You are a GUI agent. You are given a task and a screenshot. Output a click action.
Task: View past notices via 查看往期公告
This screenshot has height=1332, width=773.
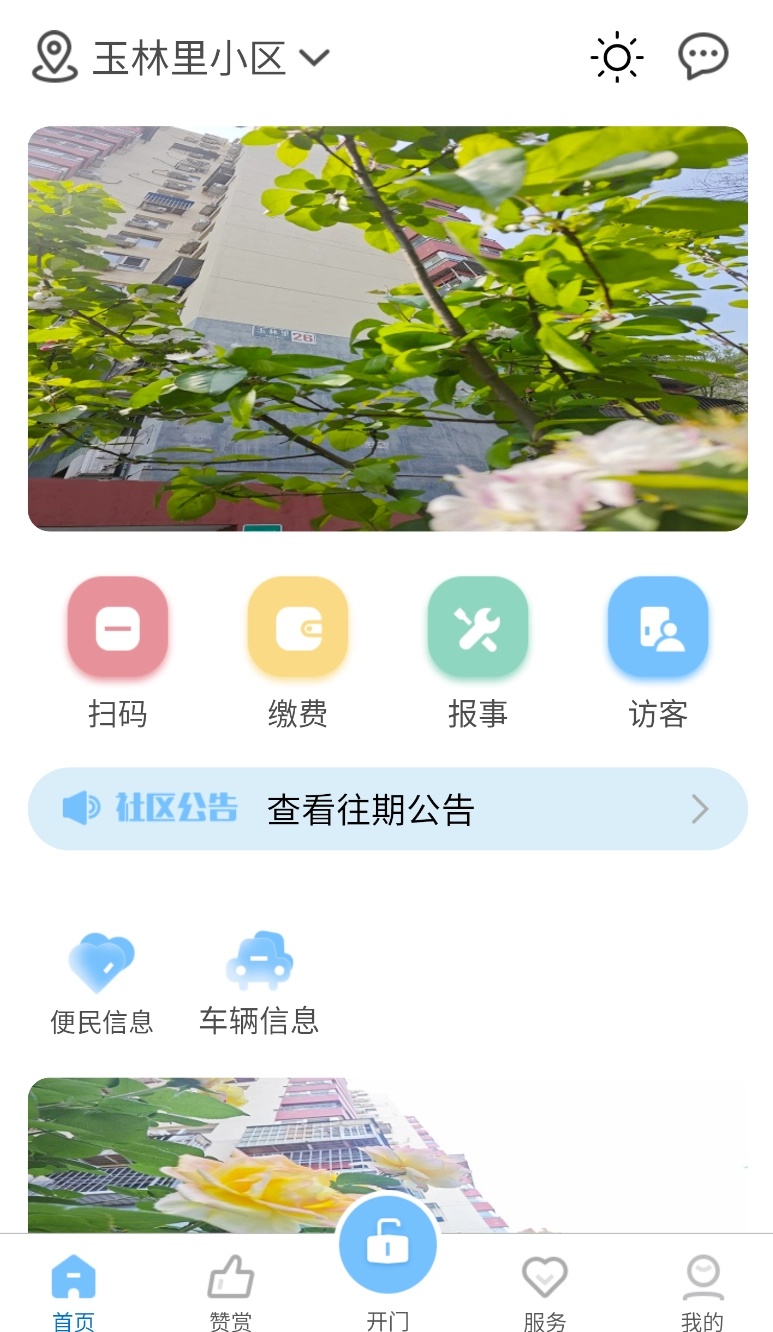pos(388,809)
